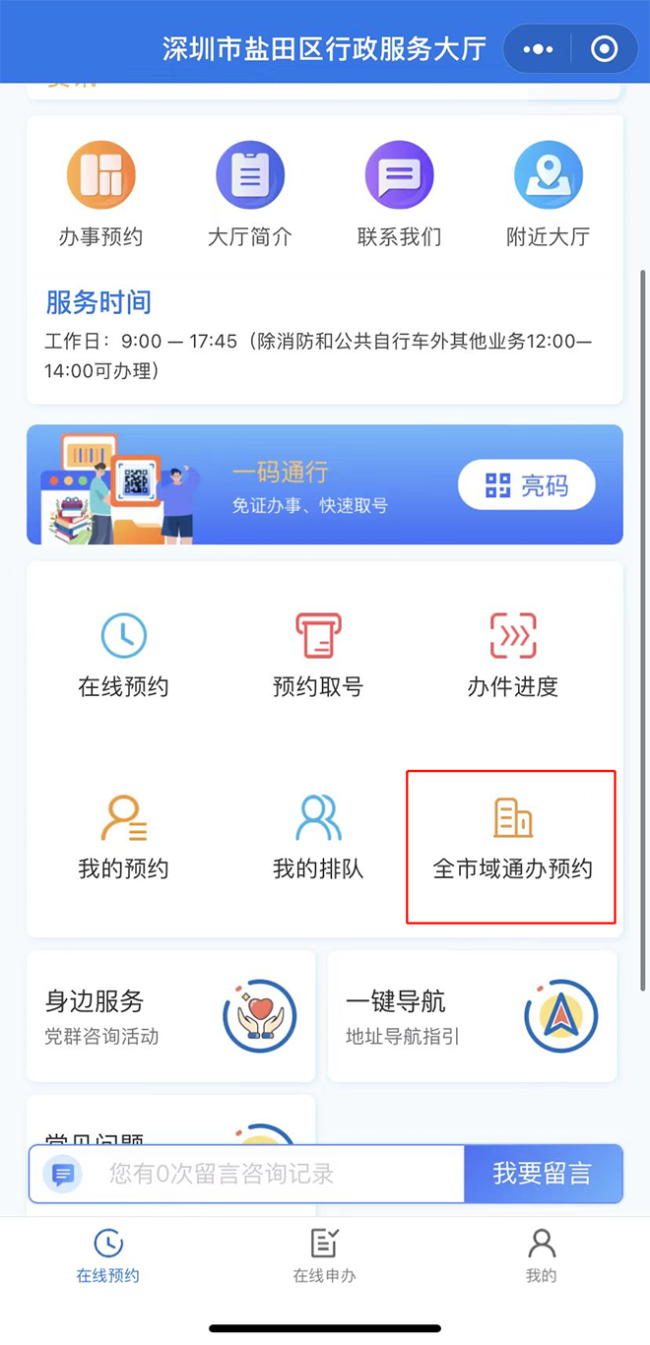Open 全市域通办预约

(512, 840)
